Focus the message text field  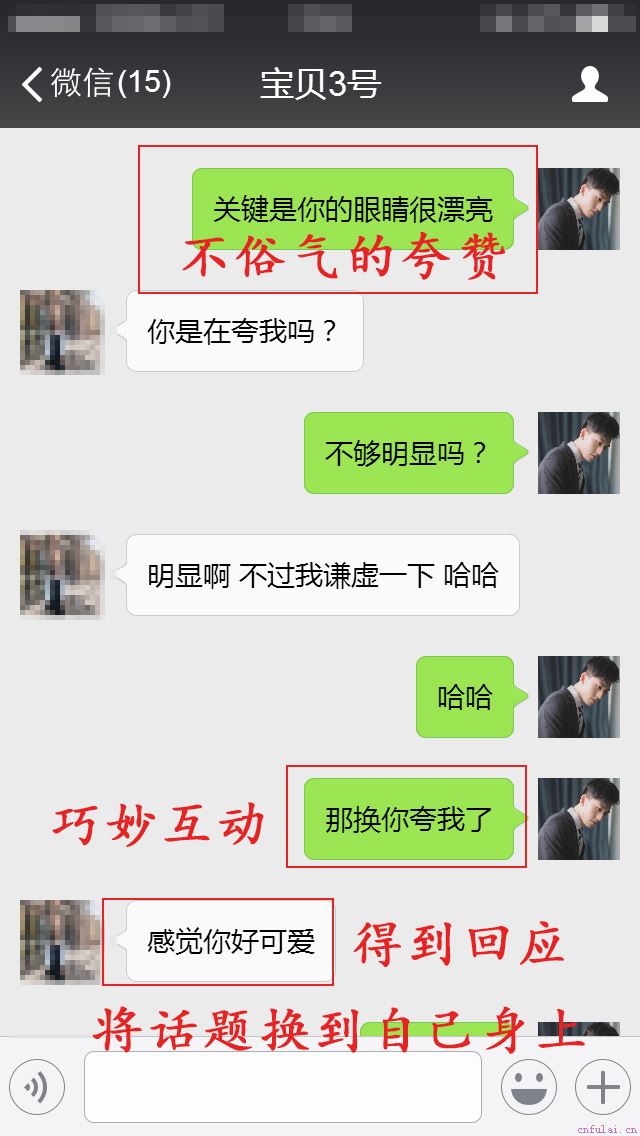[x=282, y=1087]
